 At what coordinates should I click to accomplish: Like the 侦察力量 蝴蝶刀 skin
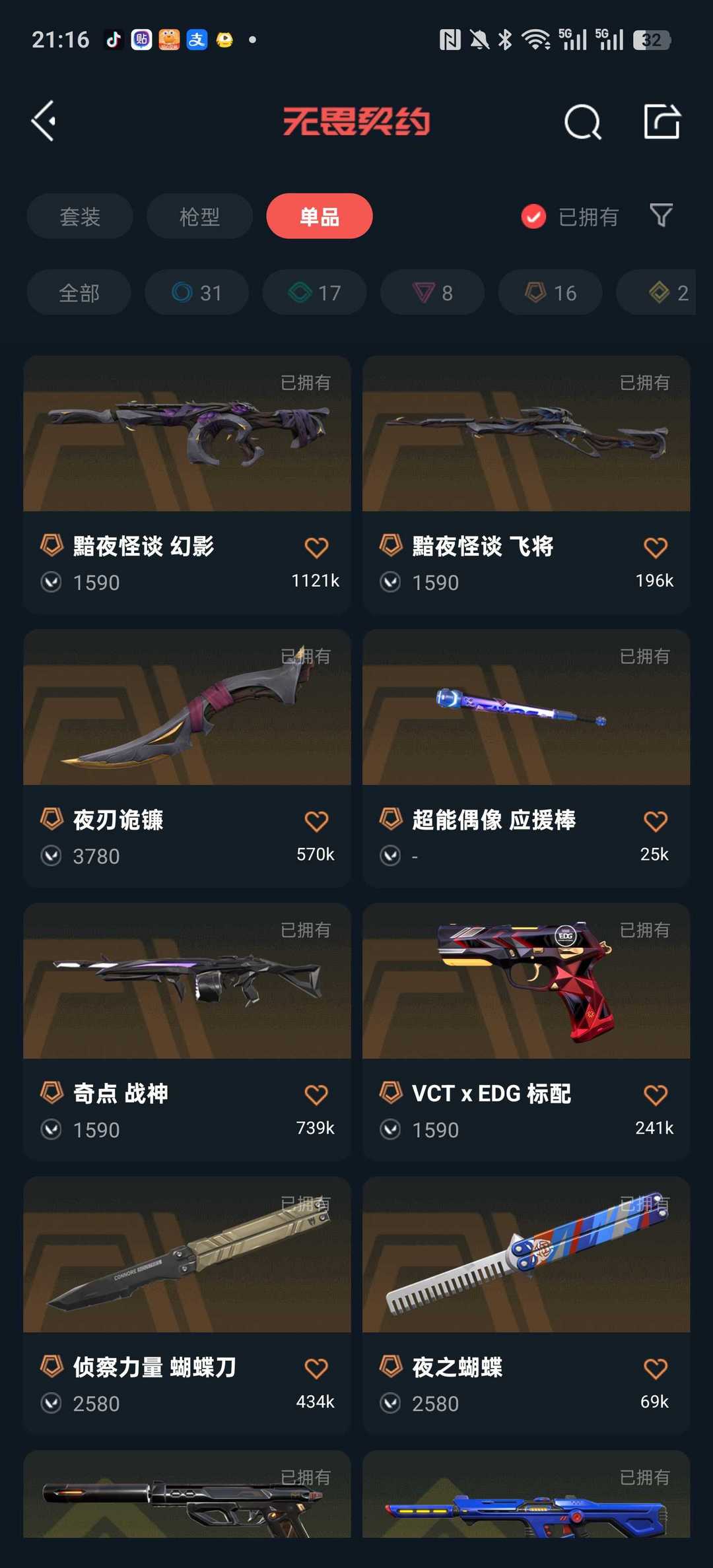pyautogui.click(x=316, y=1368)
